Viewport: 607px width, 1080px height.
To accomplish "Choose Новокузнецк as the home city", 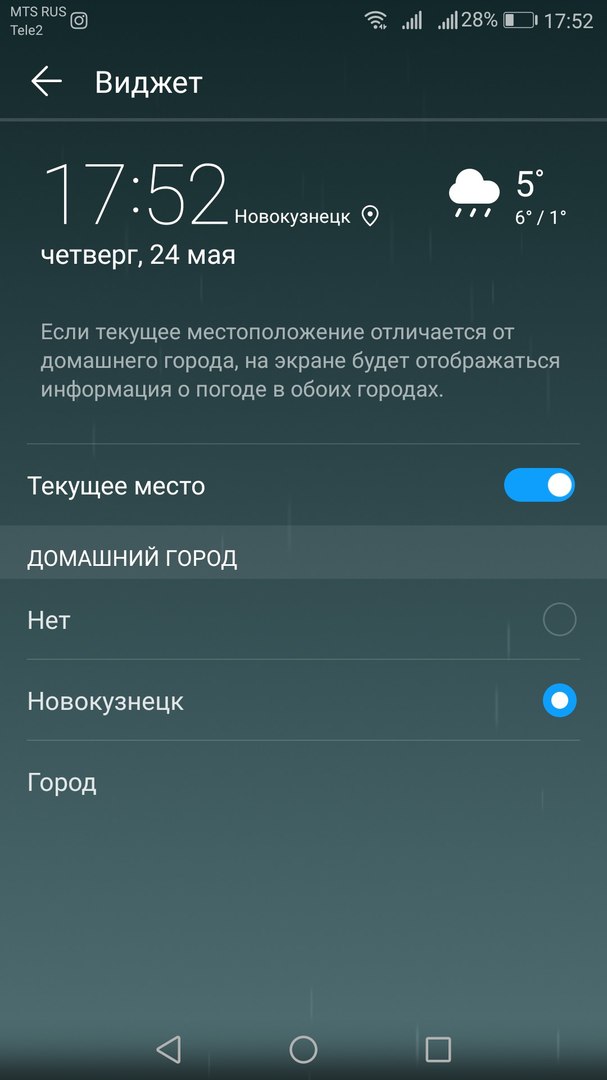I will click(559, 701).
